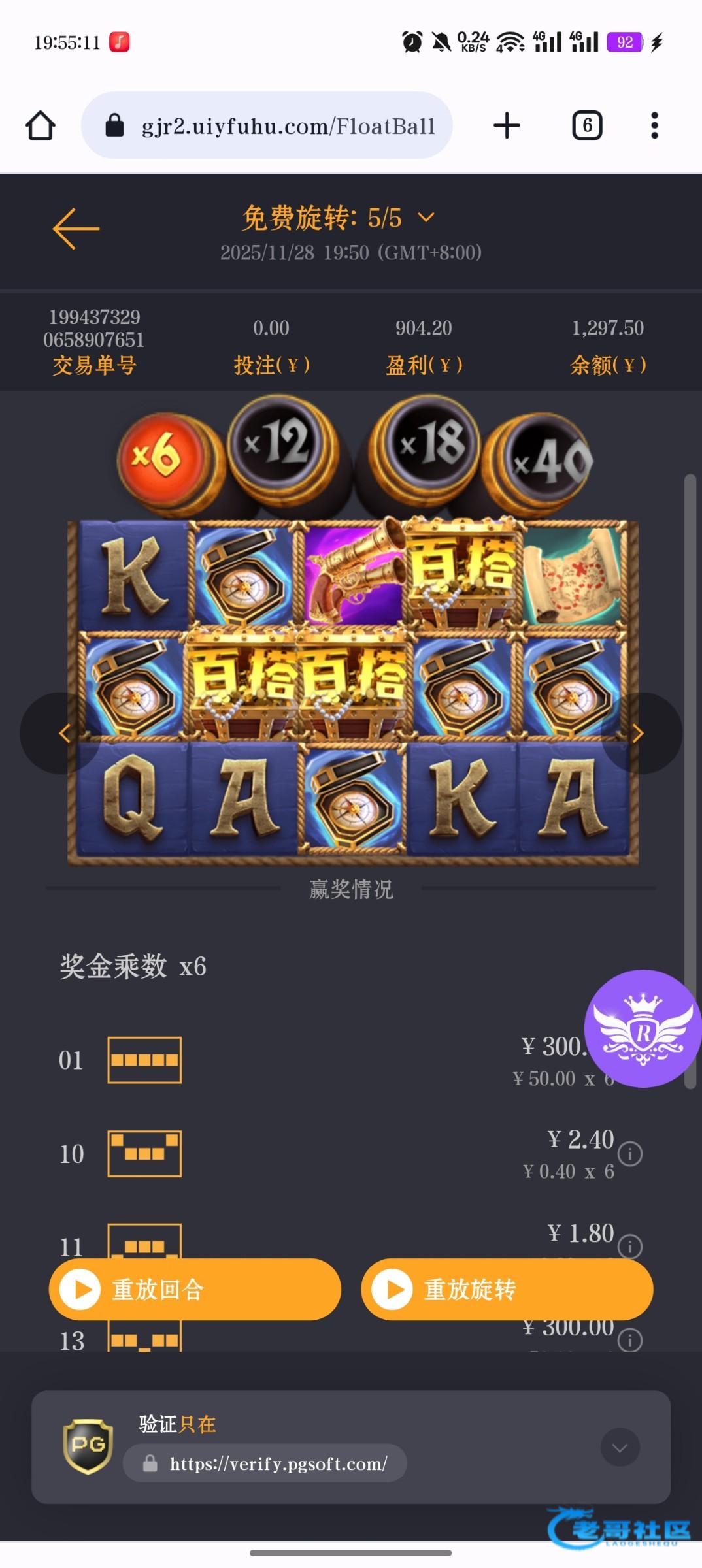Image resolution: width=702 pixels, height=1568 pixels.
Task: View info for the ¥300.00 win line 13
Action: coord(630,1341)
